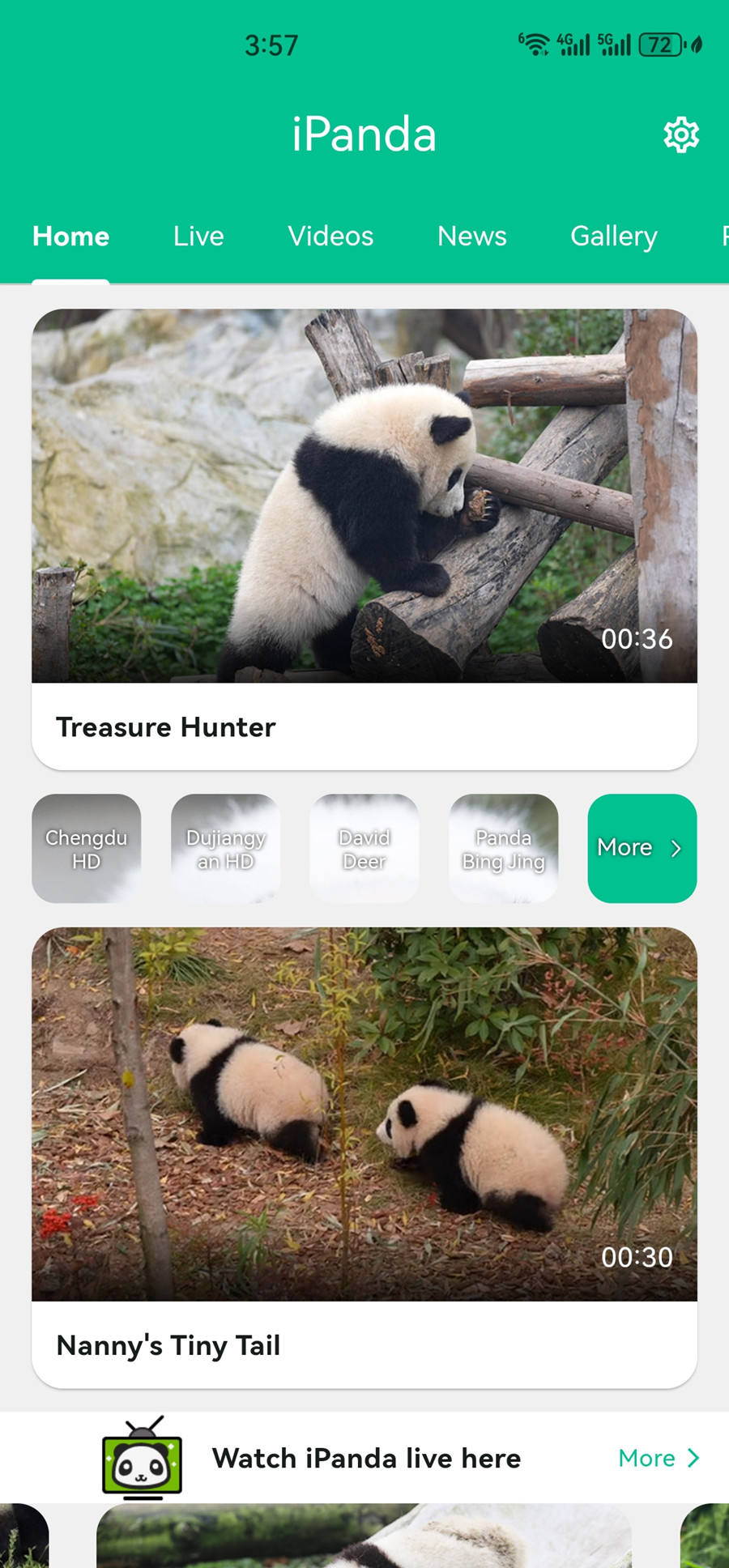Switch to the Live tab

198,236
